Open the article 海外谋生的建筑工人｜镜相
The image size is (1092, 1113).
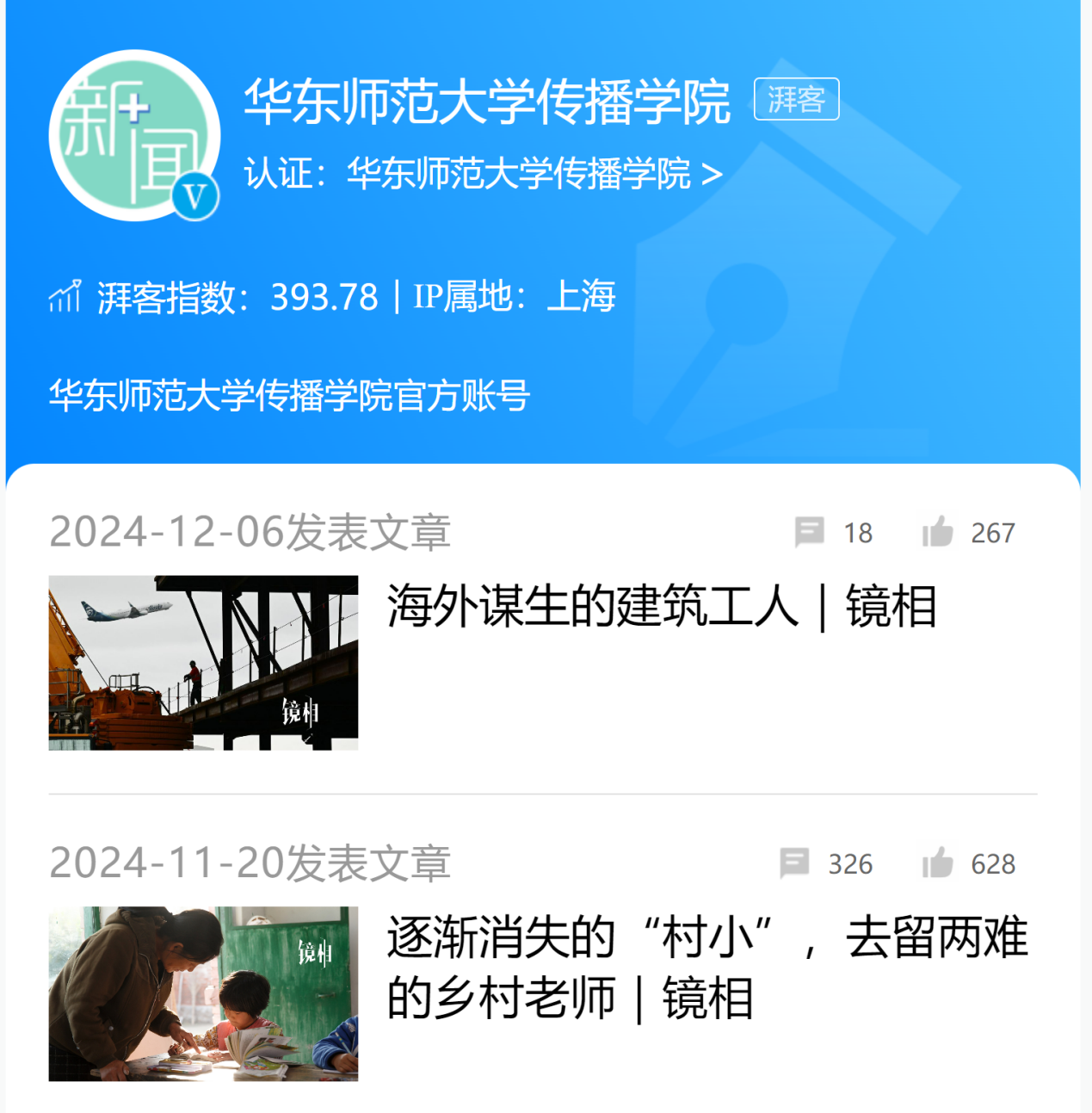661,606
